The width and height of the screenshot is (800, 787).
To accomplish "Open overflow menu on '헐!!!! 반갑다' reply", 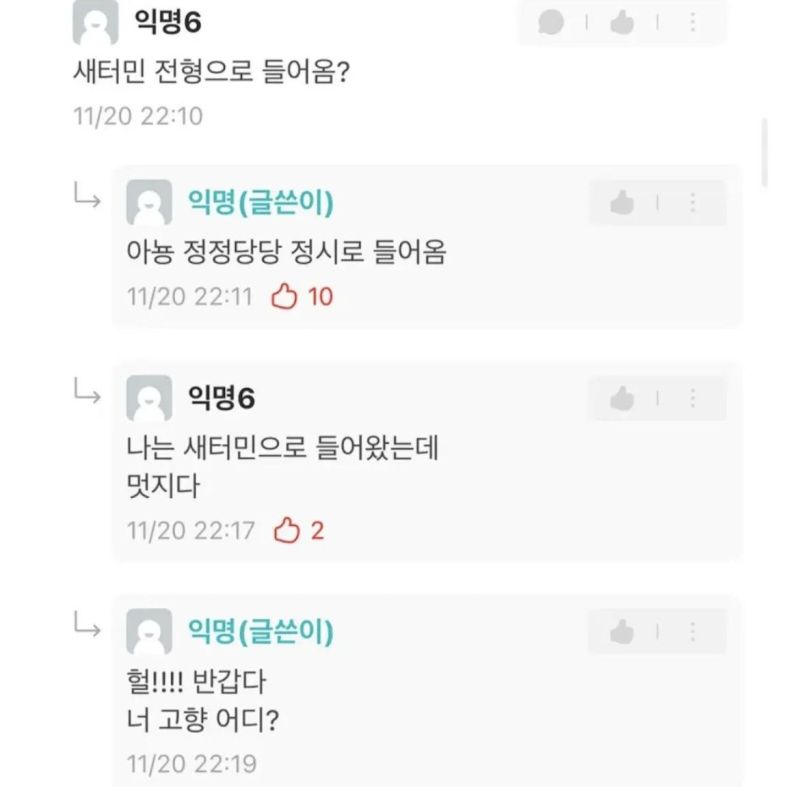I will [692, 631].
